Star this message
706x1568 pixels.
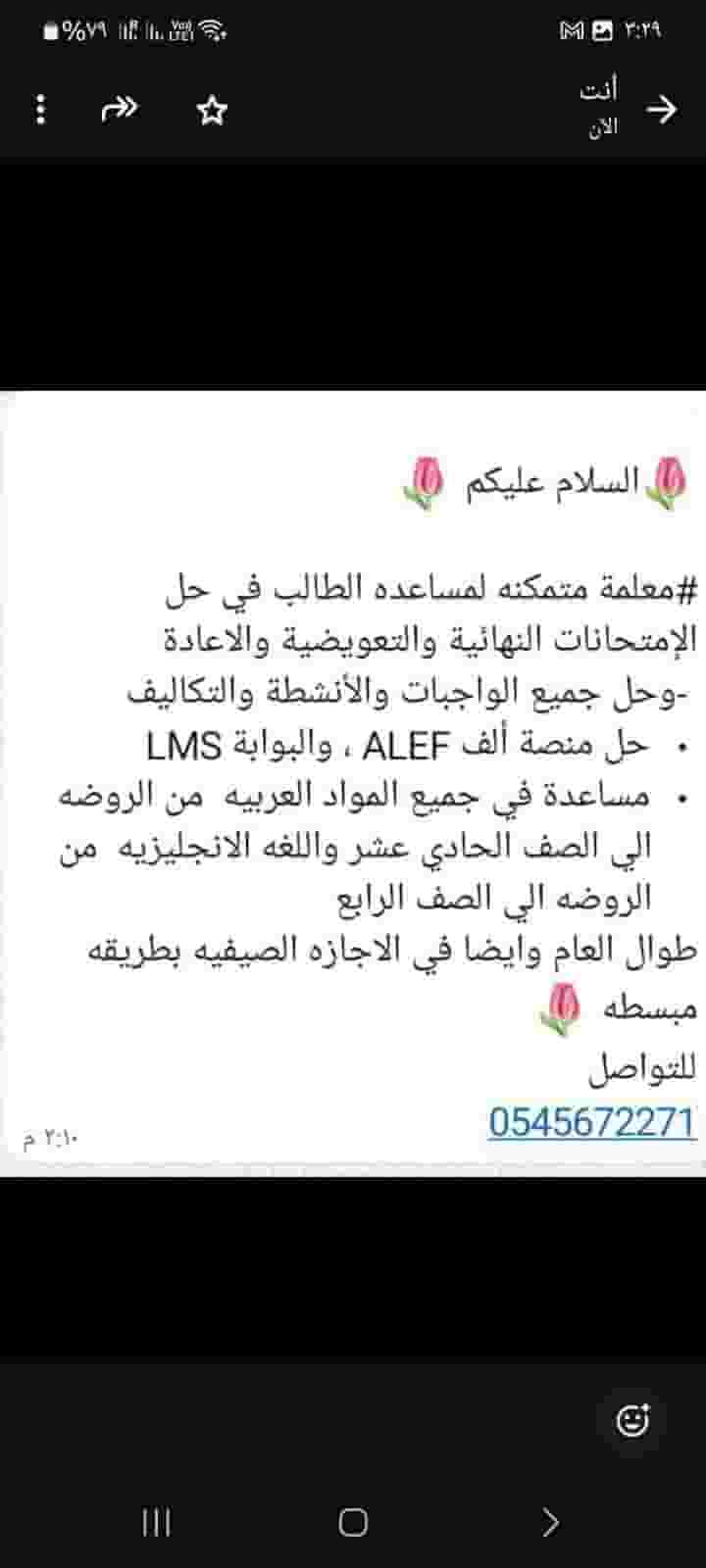[x=212, y=111]
